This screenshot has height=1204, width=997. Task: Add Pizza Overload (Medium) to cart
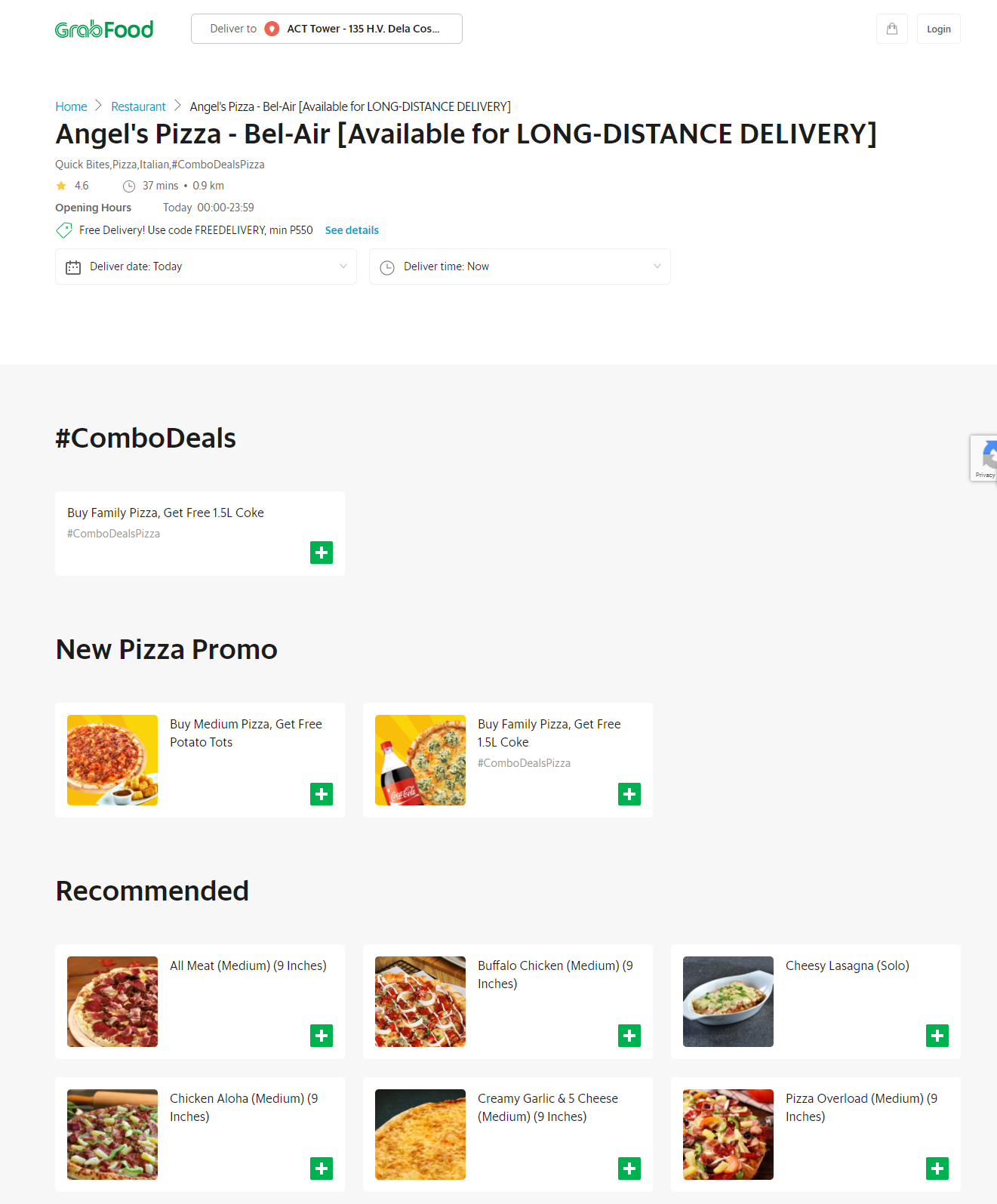tap(937, 1169)
